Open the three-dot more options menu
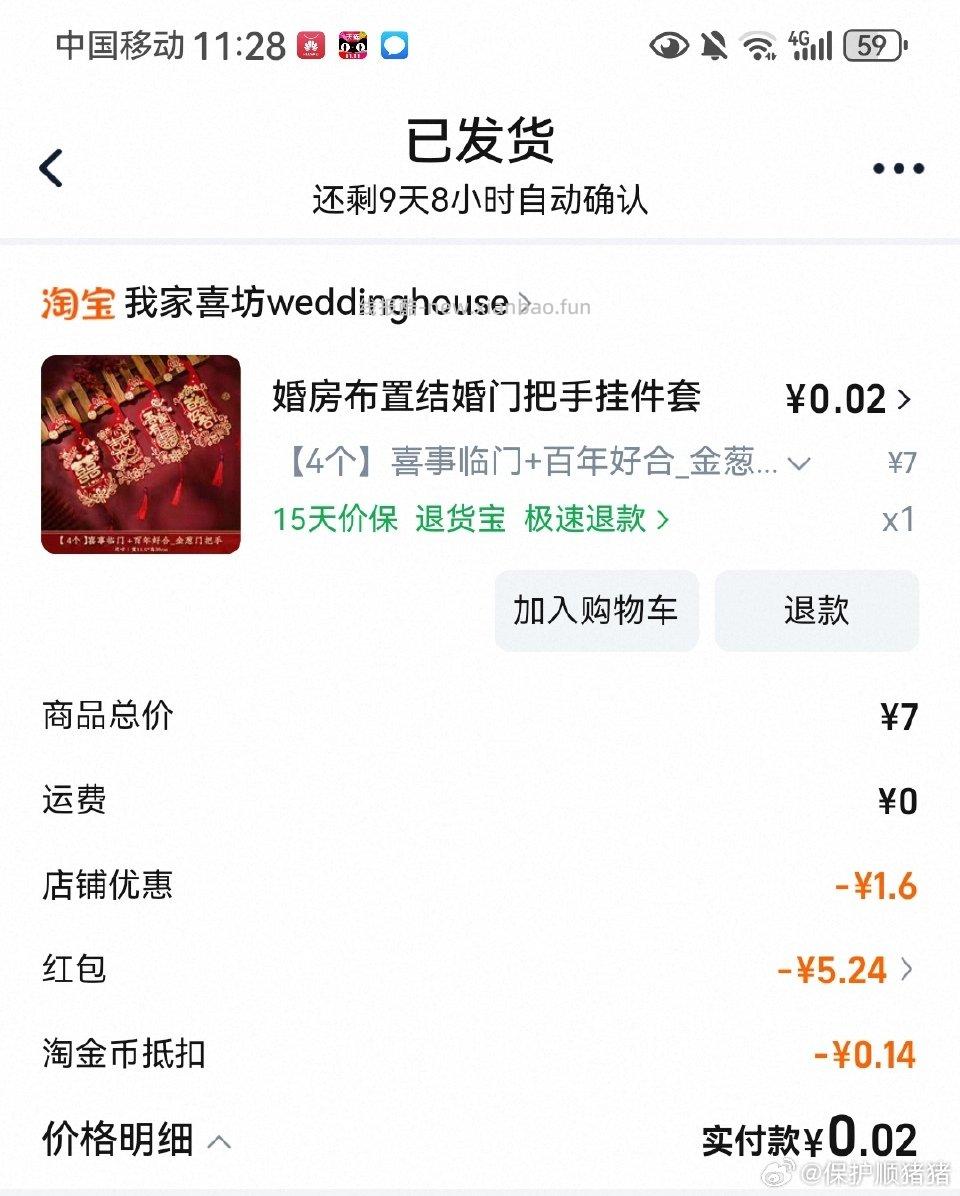960x1196 pixels. [x=896, y=168]
